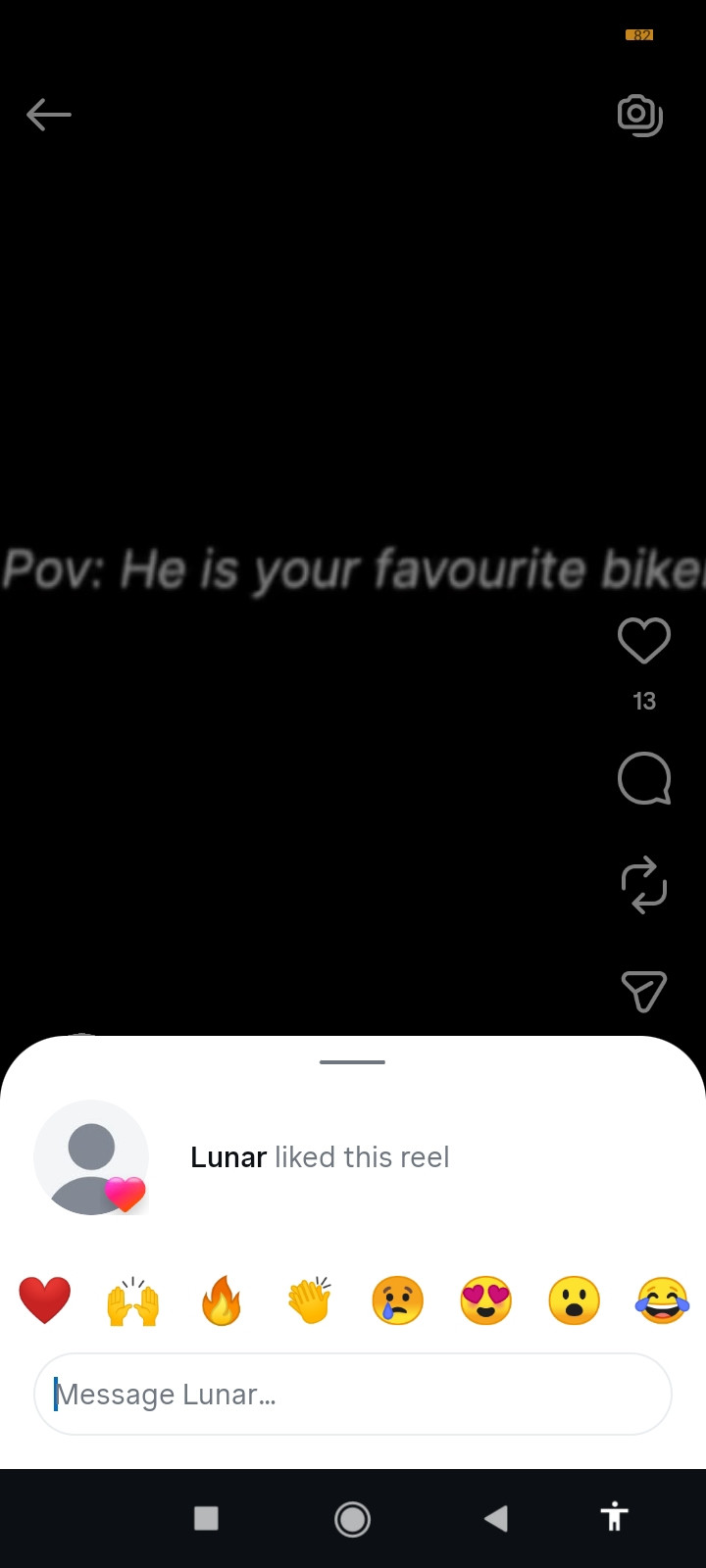React with the clapping hands emoji
This screenshot has width=706, height=1568.
click(x=310, y=1301)
